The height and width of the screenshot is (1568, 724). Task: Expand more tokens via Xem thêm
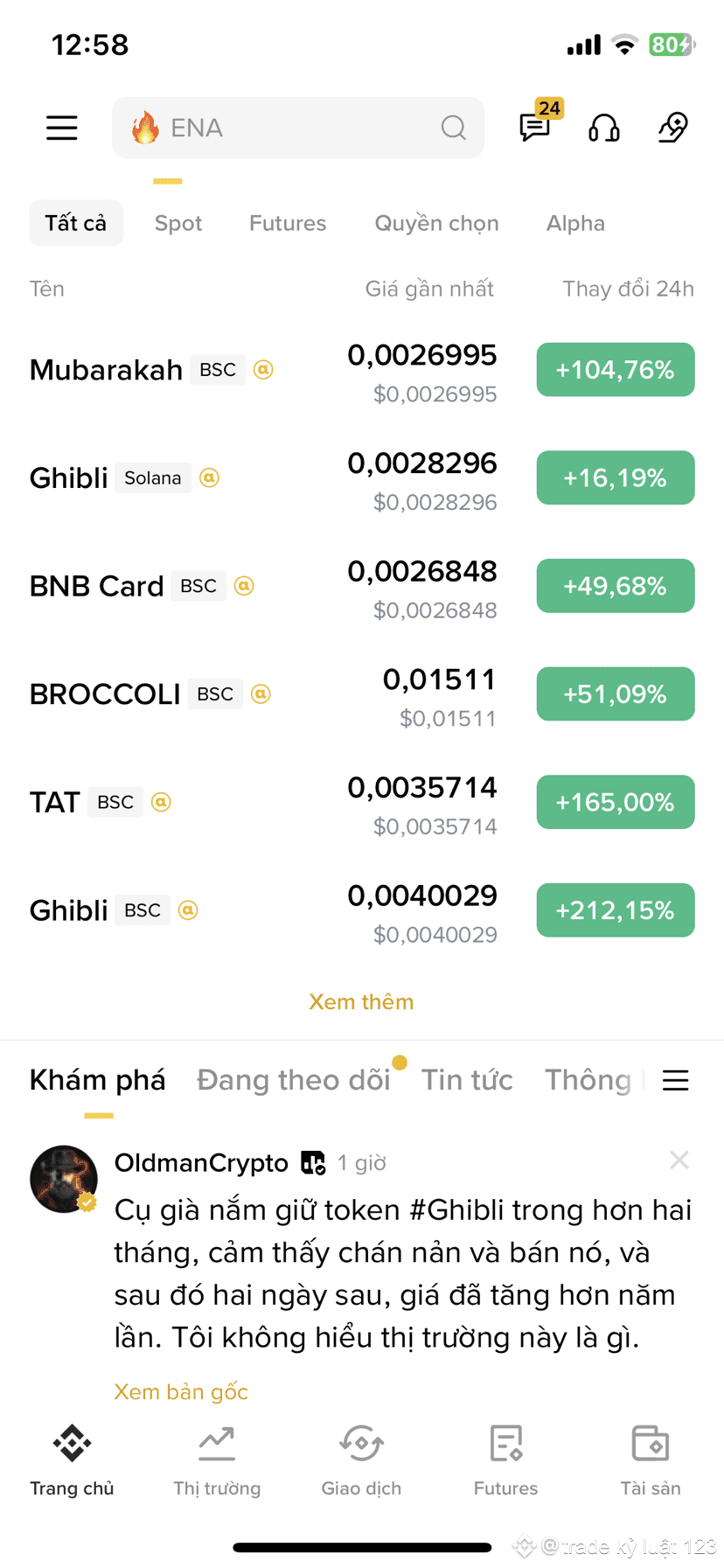[x=361, y=1001]
